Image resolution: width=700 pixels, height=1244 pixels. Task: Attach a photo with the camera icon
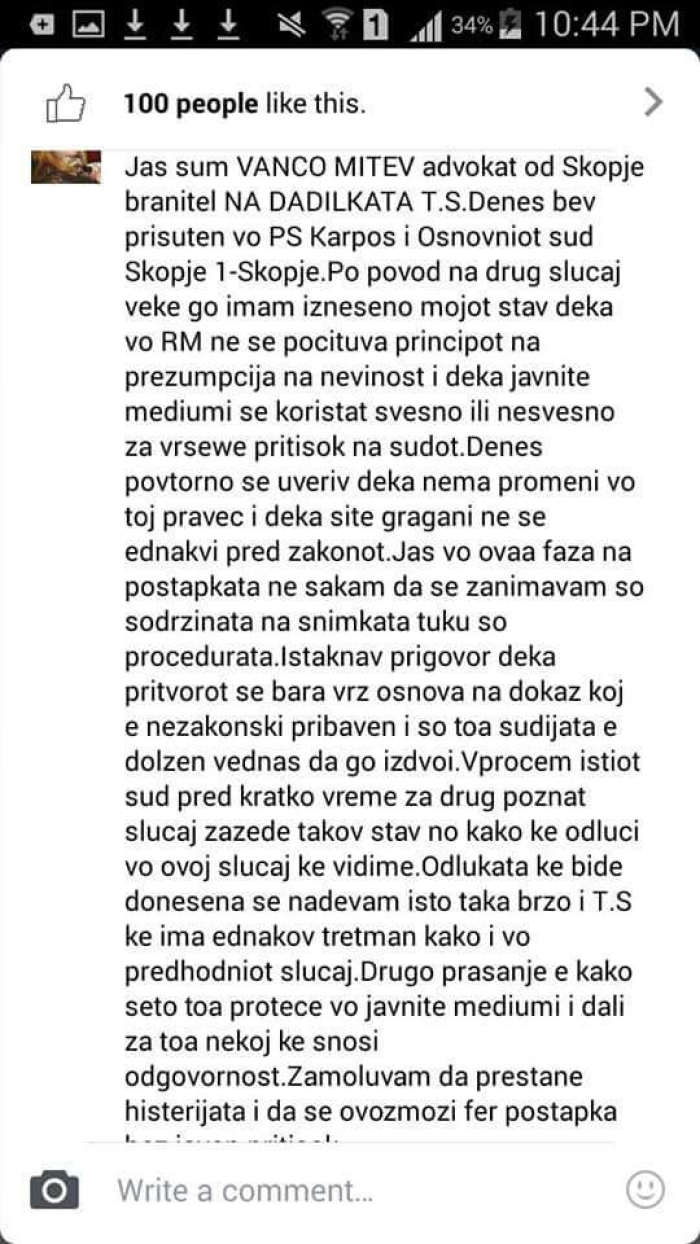(x=54, y=1190)
